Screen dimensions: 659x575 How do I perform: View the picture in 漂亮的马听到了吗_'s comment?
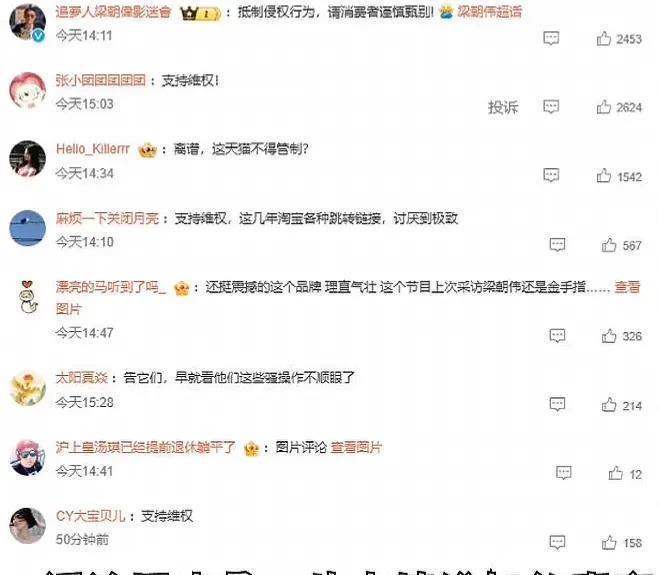point(627,287)
